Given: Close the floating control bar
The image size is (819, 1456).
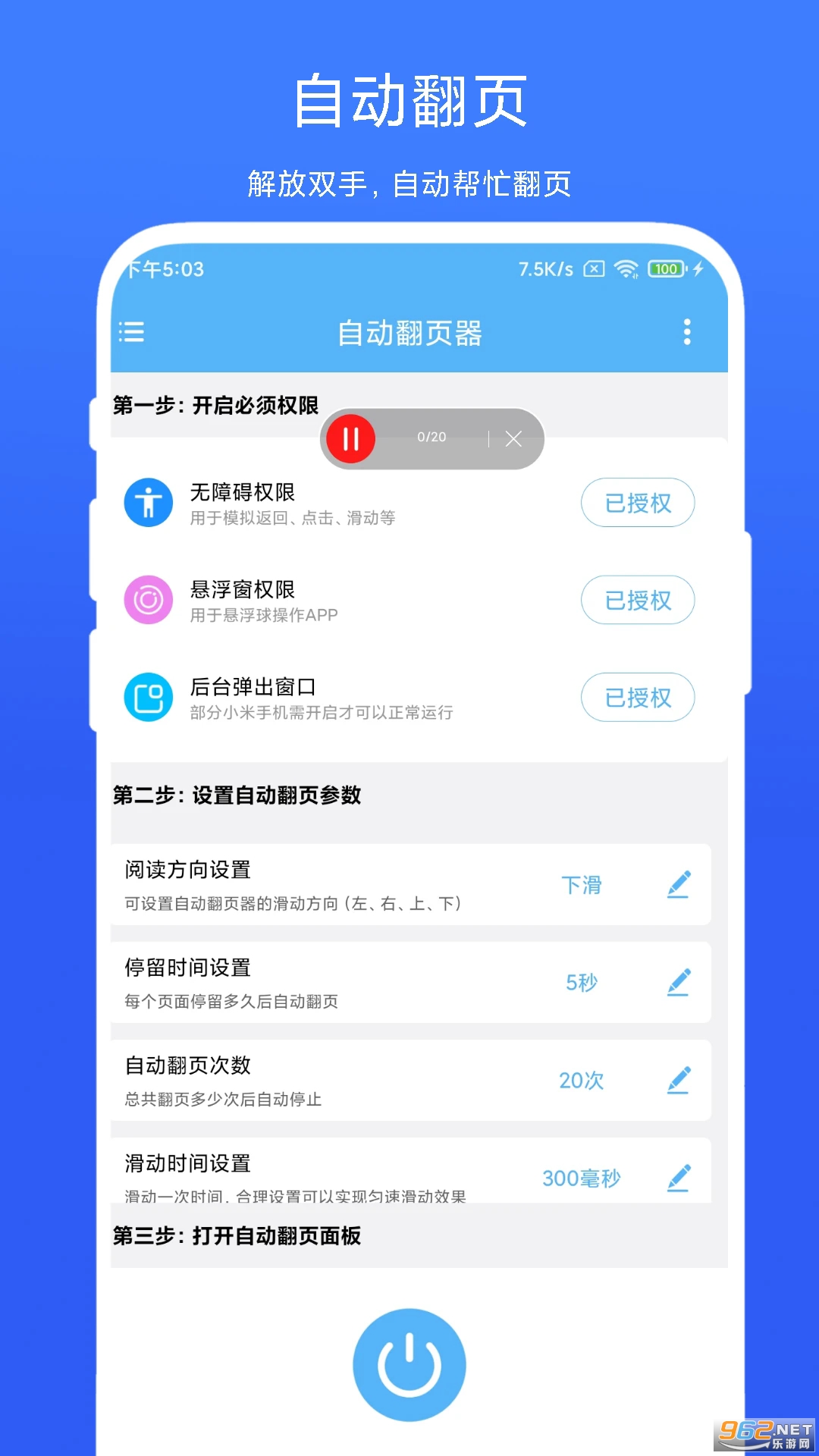Looking at the screenshot, I should coord(514,438).
